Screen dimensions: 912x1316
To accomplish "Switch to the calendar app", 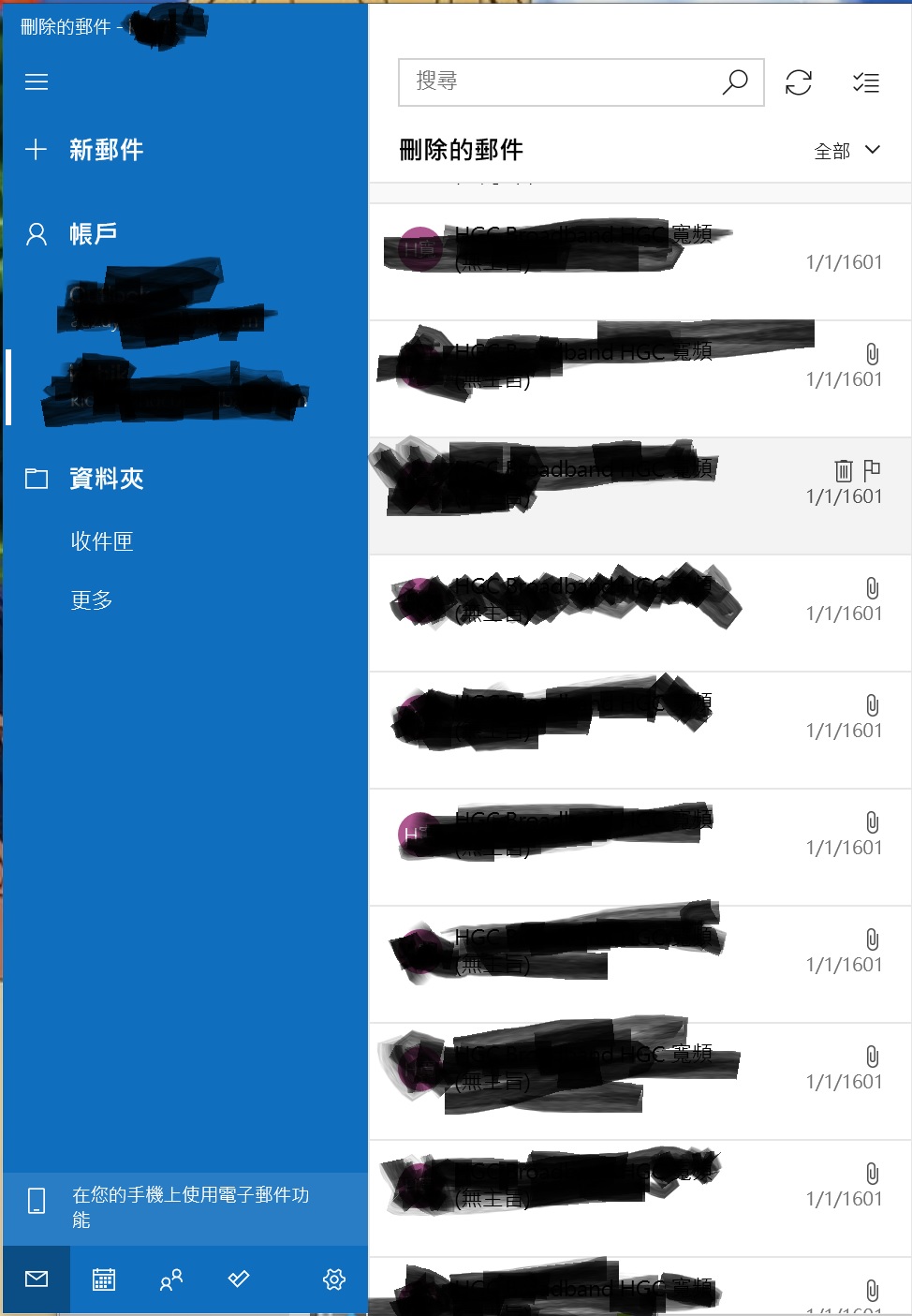I will pyautogui.click(x=104, y=1279).
